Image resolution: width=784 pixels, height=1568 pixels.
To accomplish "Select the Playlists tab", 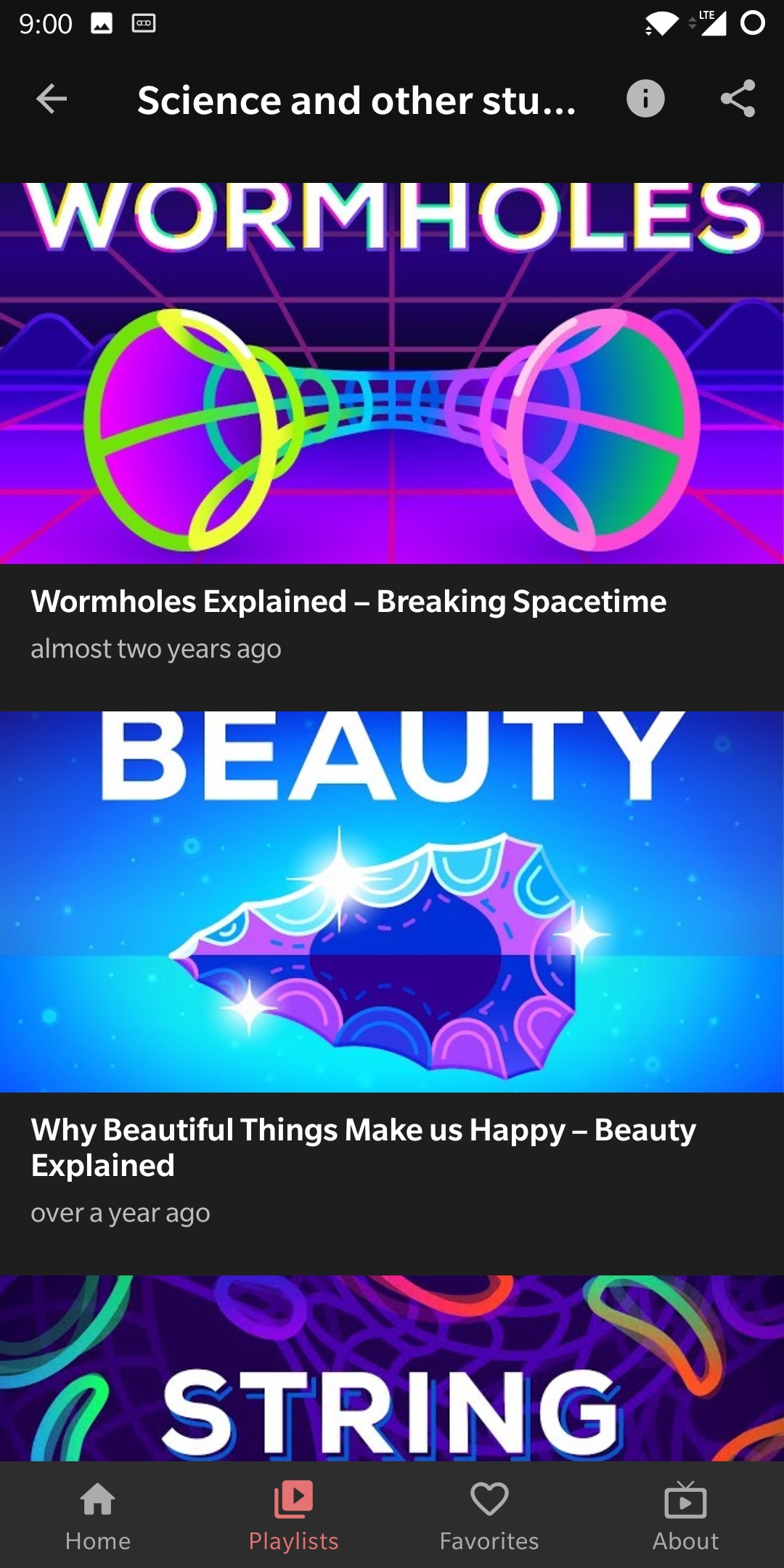I will [293, 1516].
